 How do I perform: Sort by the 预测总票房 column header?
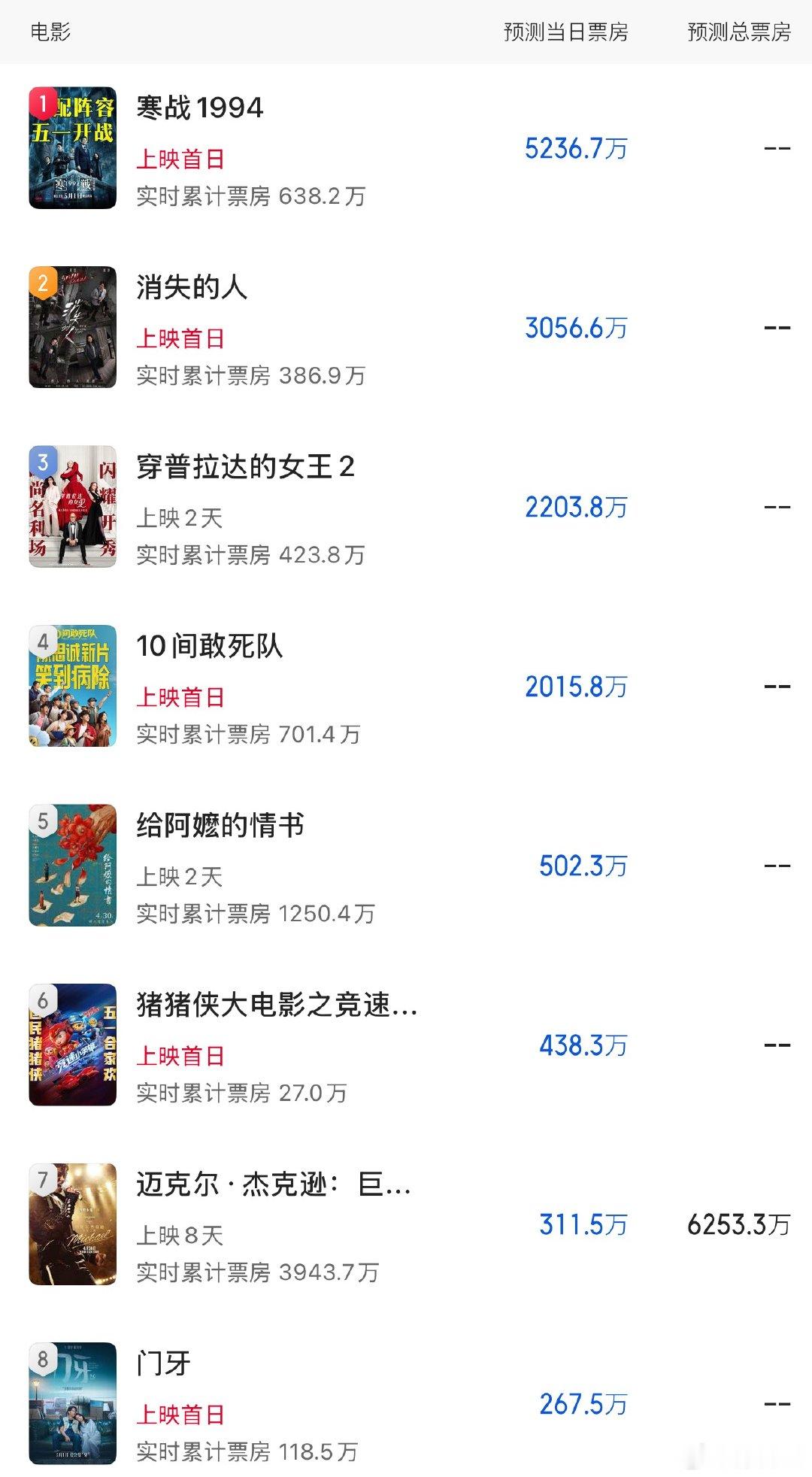point(738,33)
